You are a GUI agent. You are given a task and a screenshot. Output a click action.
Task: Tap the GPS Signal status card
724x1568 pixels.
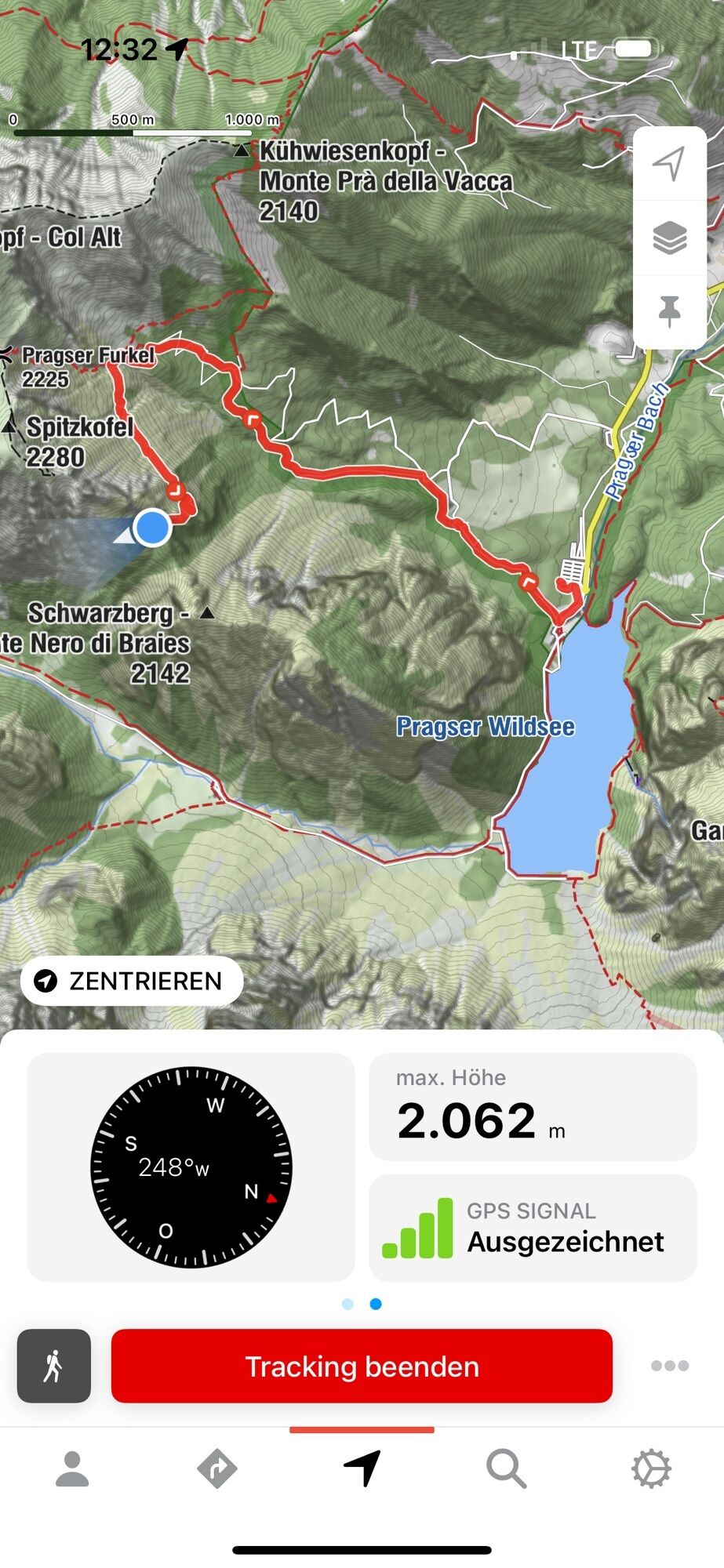coord(533,1228)
